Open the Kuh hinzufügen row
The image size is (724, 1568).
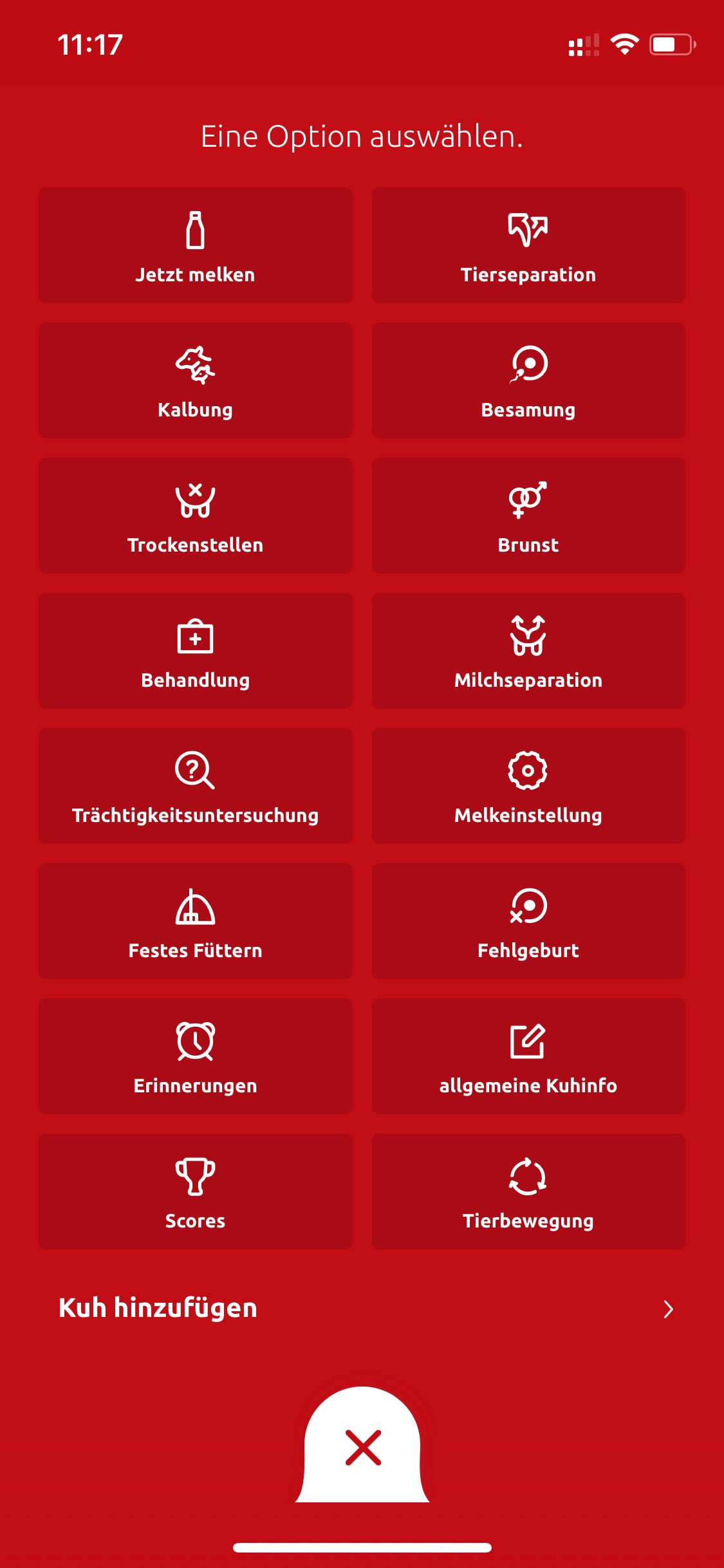tap(362, 1309)
